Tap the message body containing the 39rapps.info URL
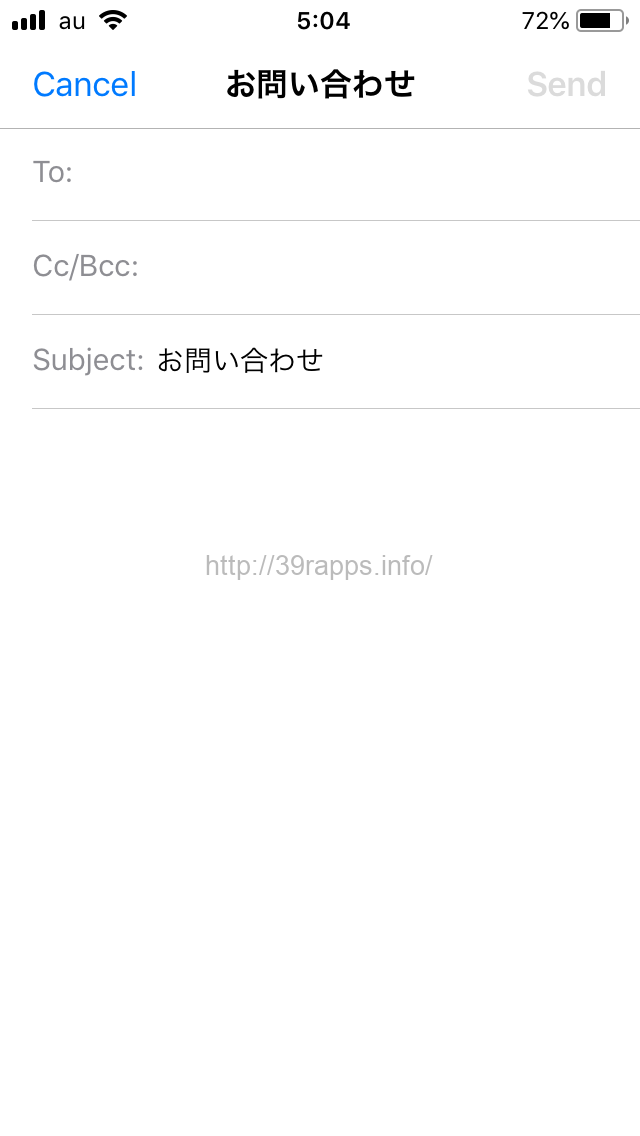The image size is (640, 1136). (x=319, y=566)
